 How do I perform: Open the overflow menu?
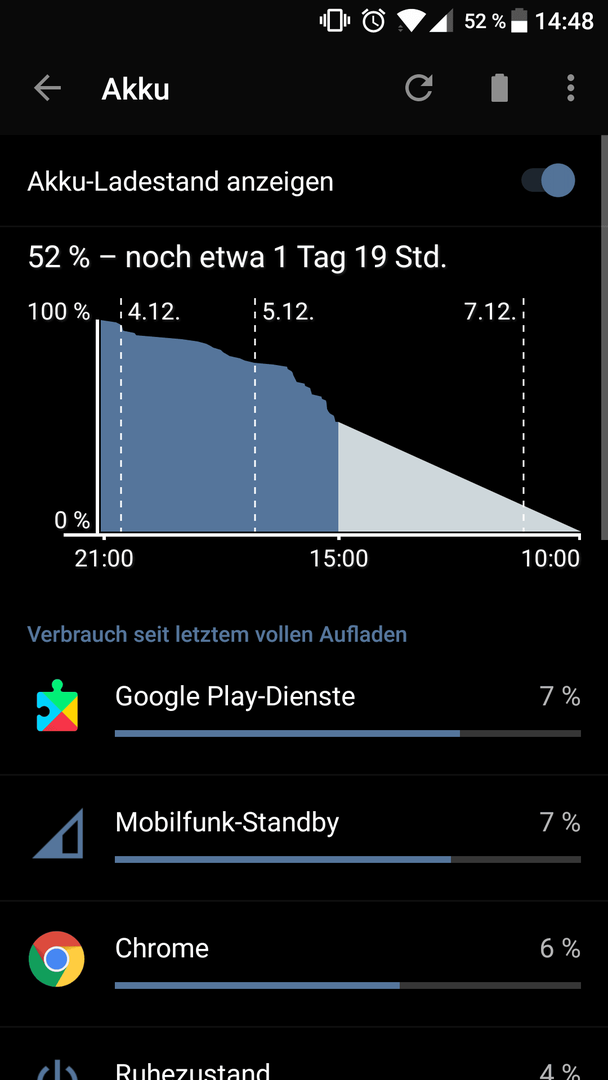coord(570,89)
